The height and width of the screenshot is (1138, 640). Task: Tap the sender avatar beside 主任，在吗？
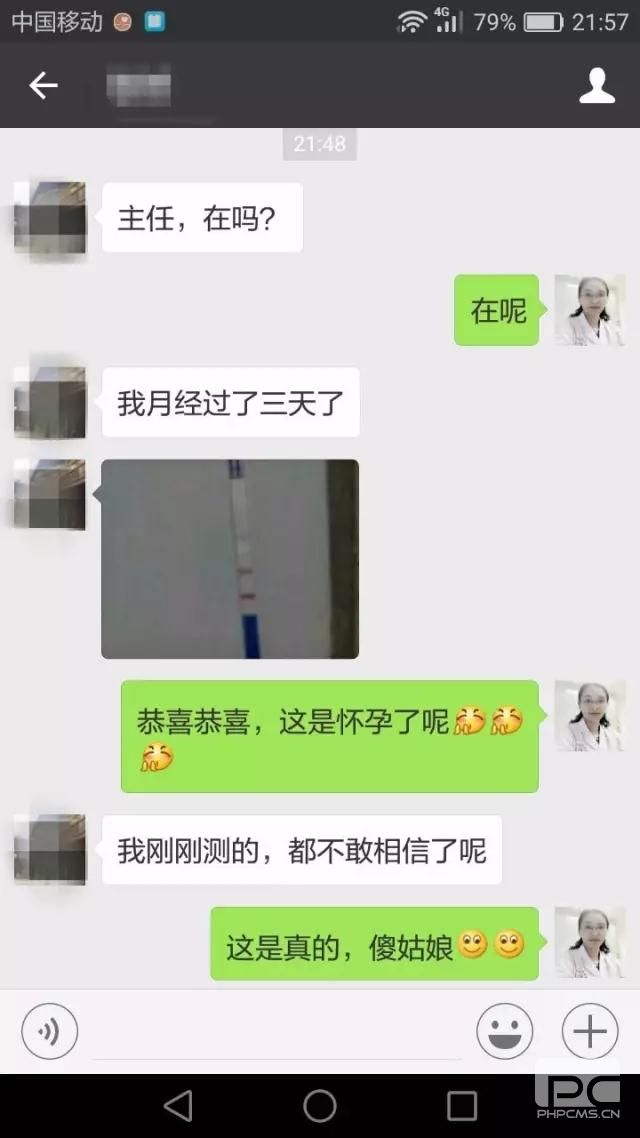(50, 217)
